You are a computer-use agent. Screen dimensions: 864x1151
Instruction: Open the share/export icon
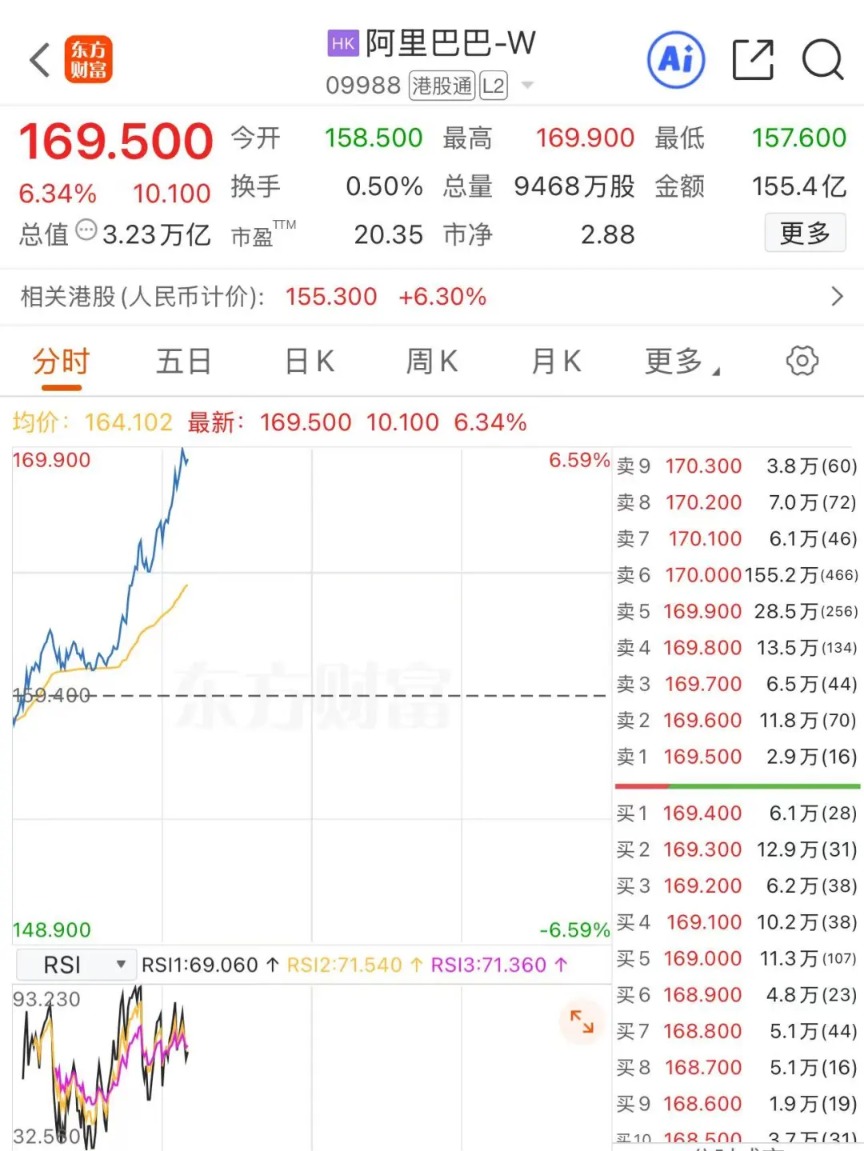tap(753, 60)
